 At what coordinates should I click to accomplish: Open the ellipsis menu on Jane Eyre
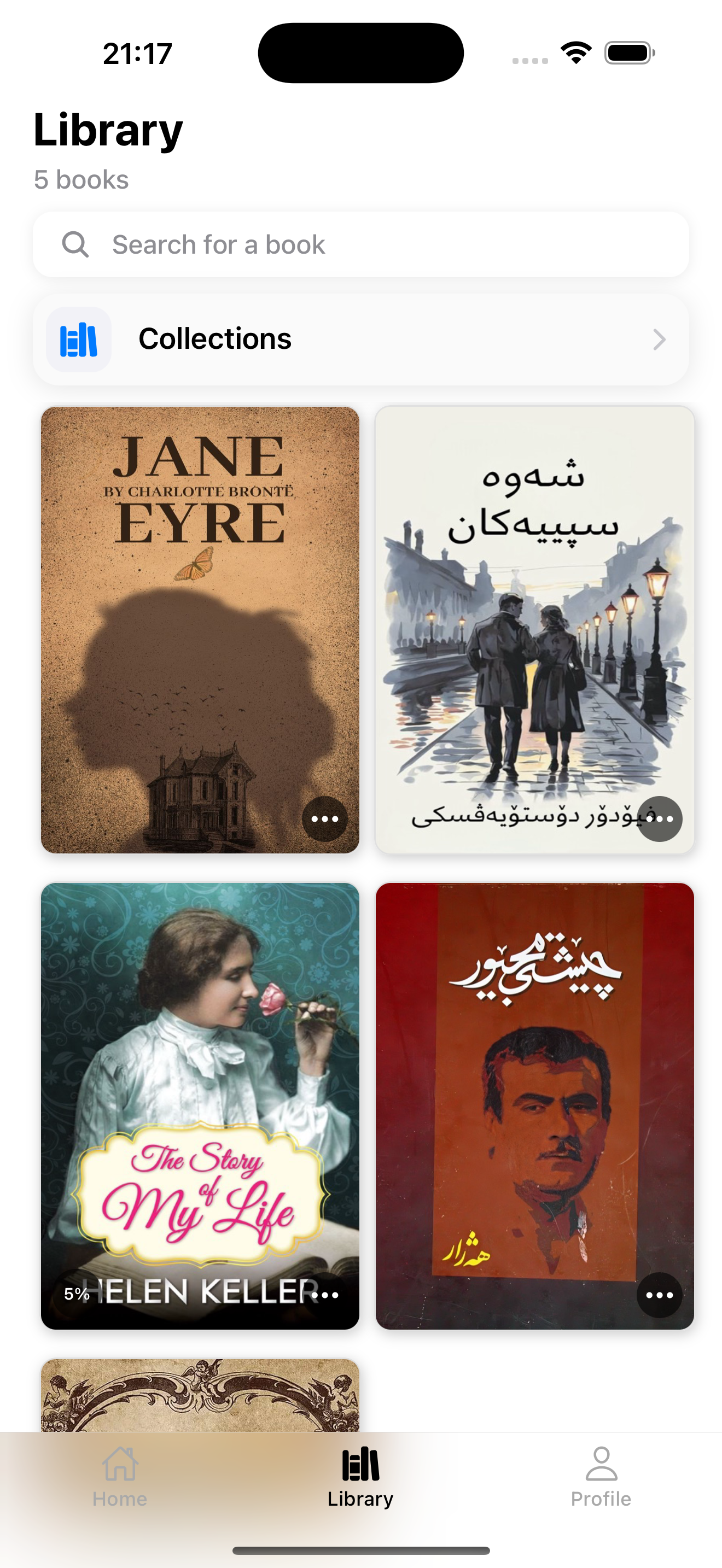[324, 818]
